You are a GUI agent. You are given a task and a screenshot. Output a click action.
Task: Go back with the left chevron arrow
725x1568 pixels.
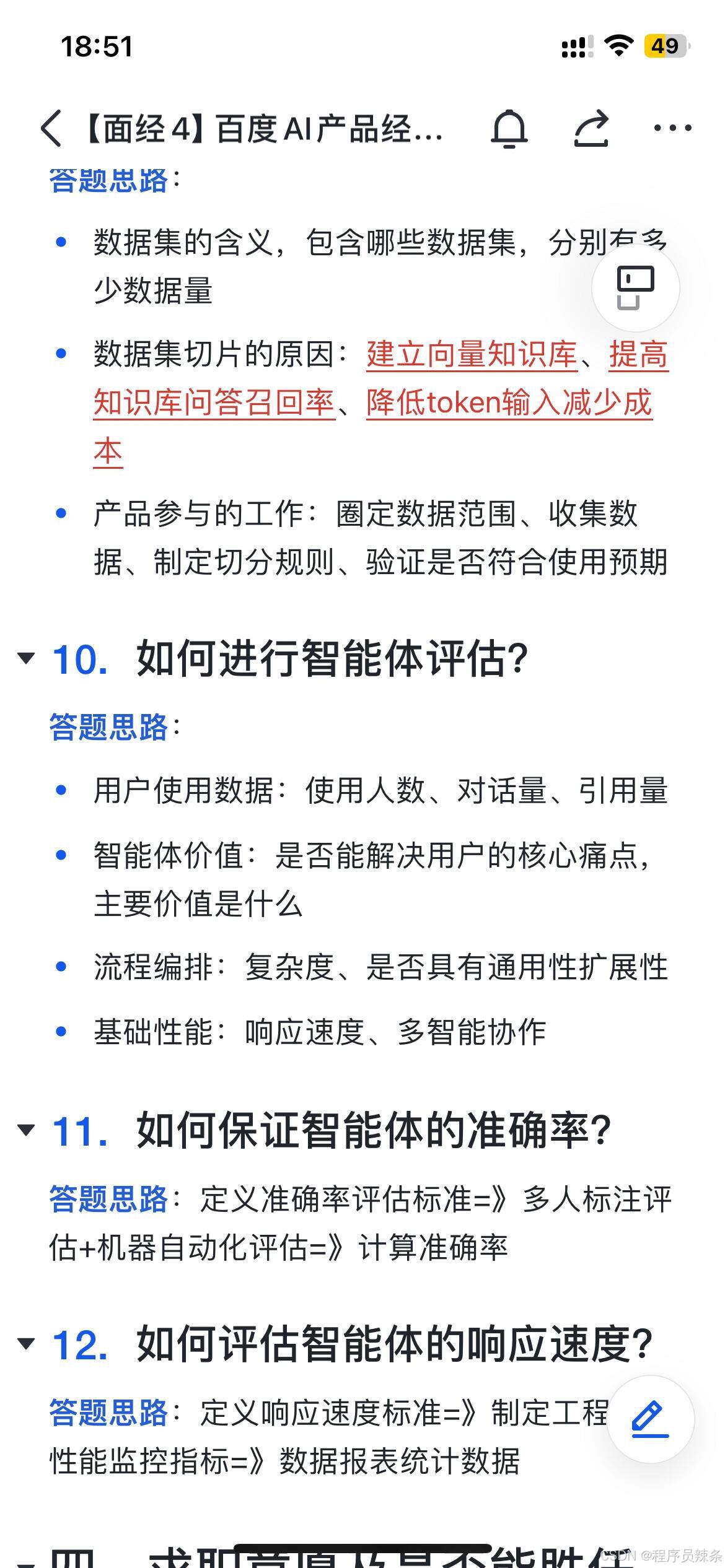click(x=49, y=127)
